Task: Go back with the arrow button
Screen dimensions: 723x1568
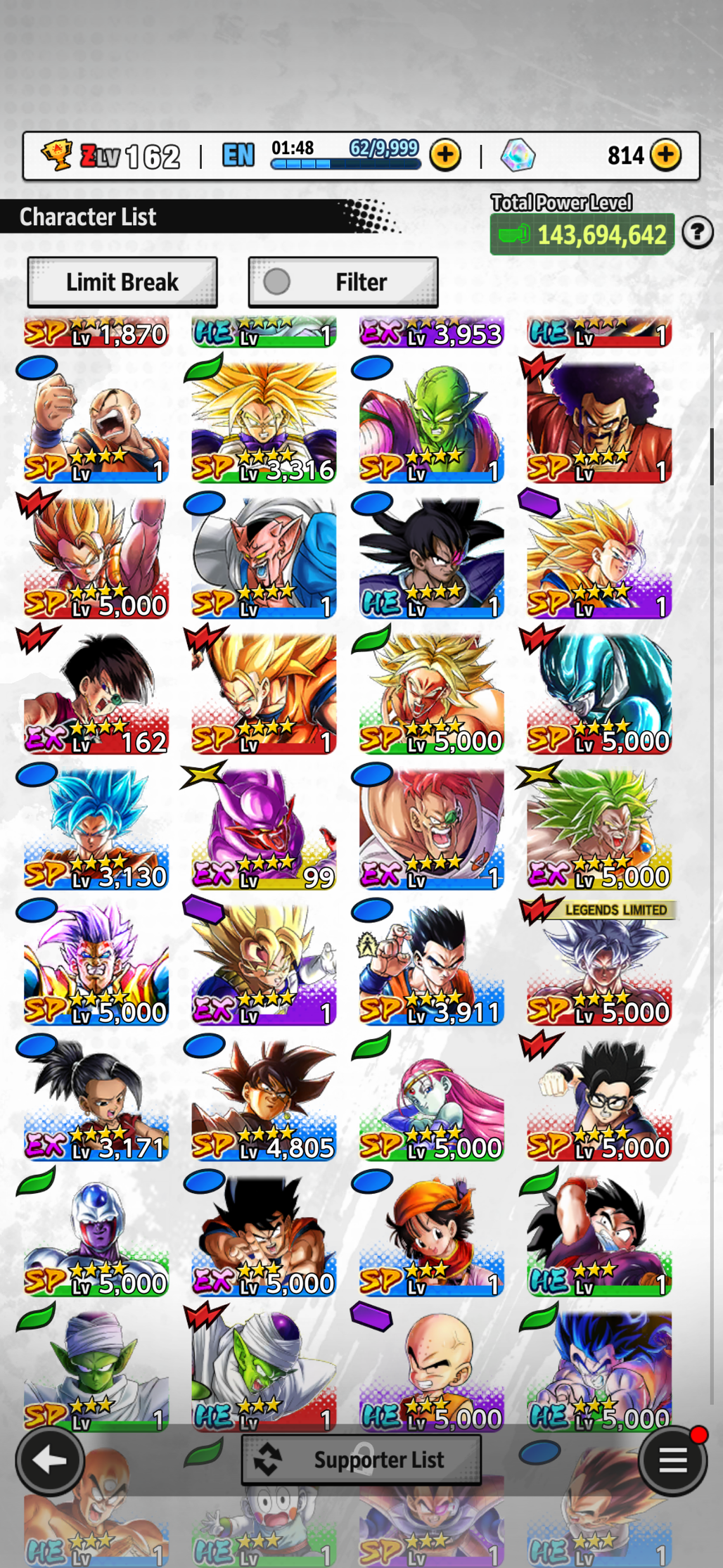Action: pyautogui.click(x=50, y=1460)
